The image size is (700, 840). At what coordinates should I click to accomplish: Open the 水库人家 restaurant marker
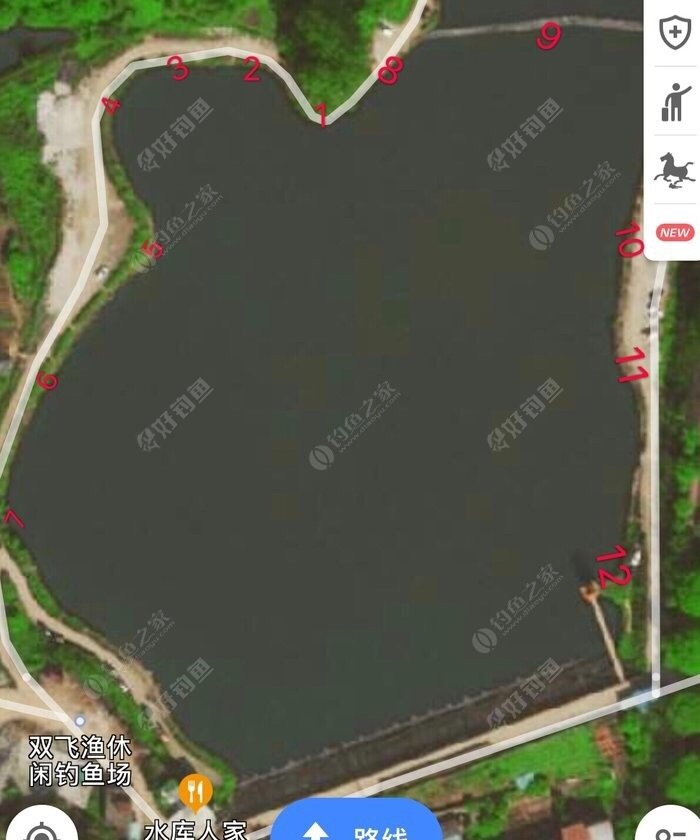point(194,795)
